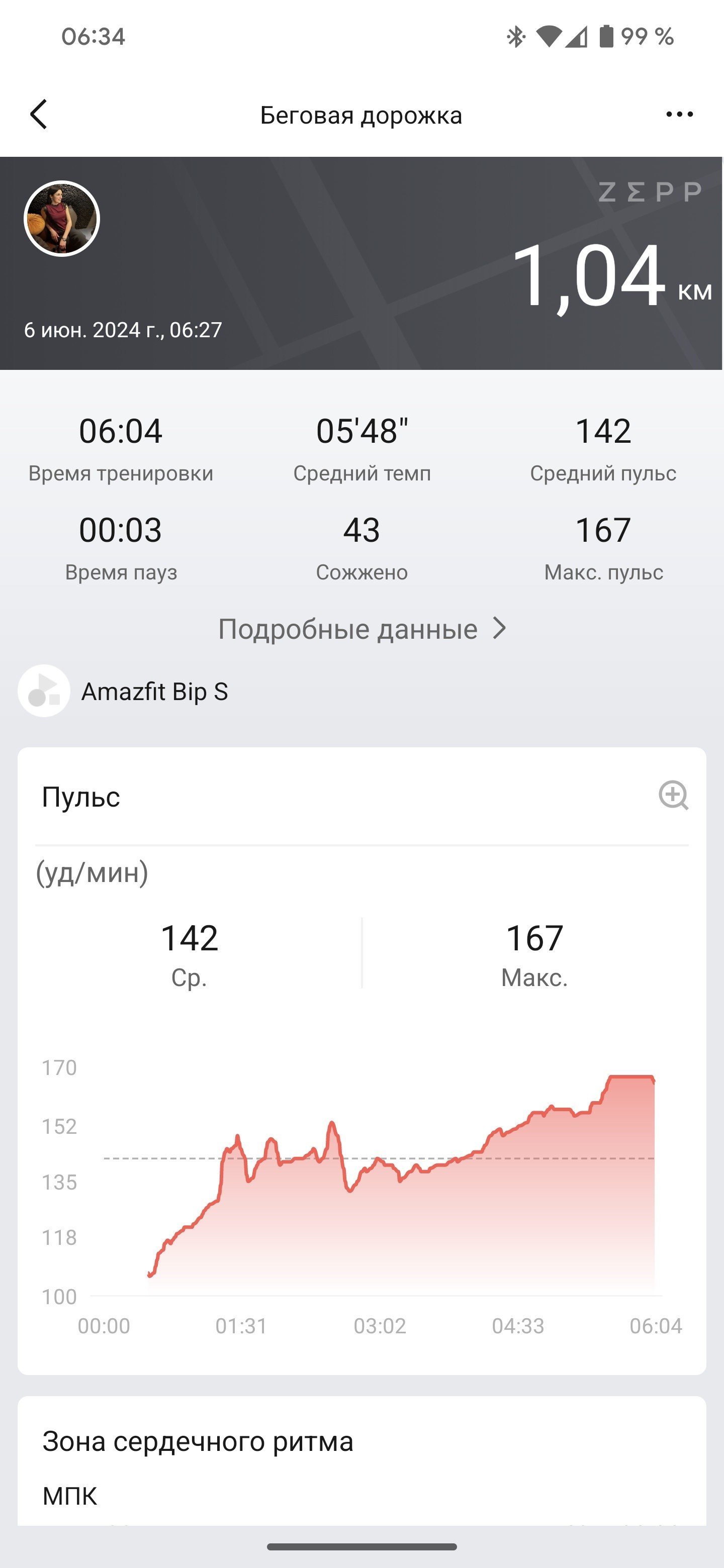724x1568 pixels.
Task: Open Подробные данные details
Action: point(363,629)
